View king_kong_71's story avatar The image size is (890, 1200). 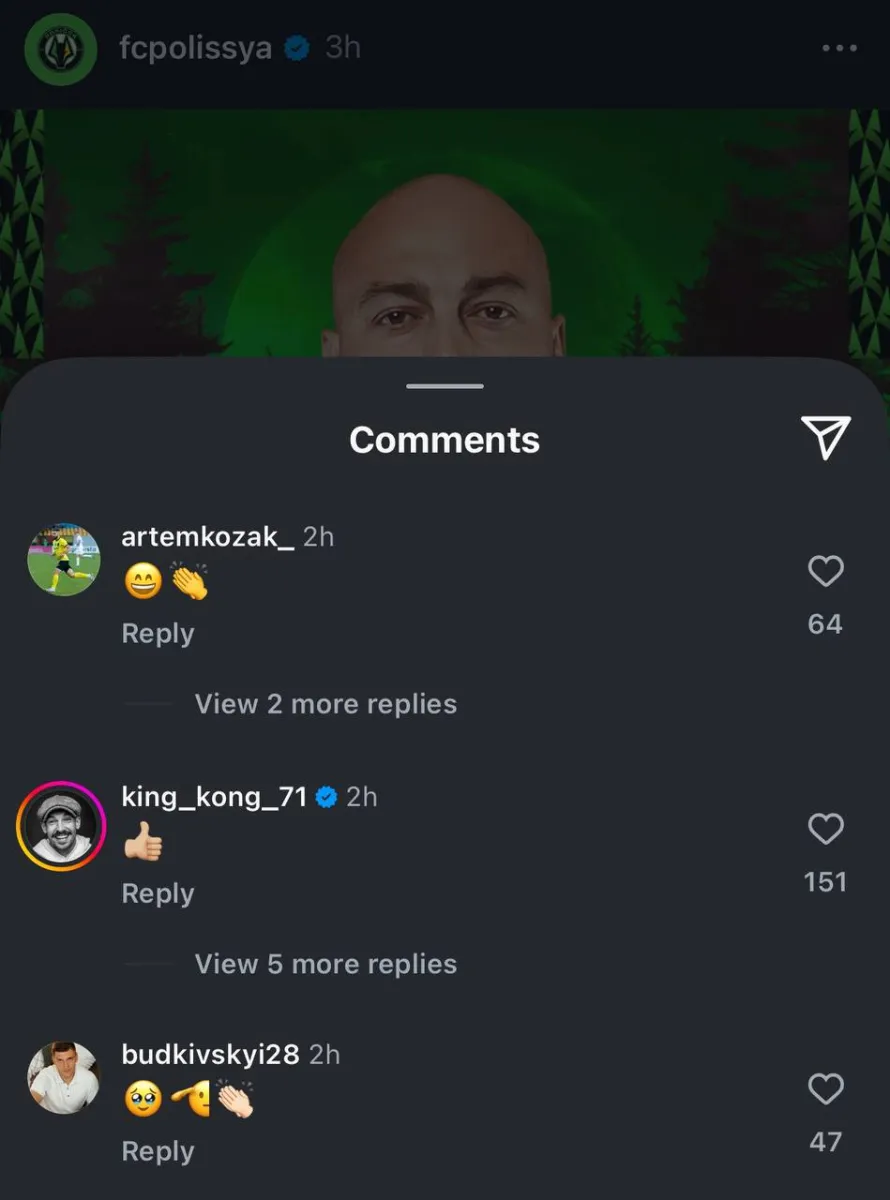pos(62,826)
